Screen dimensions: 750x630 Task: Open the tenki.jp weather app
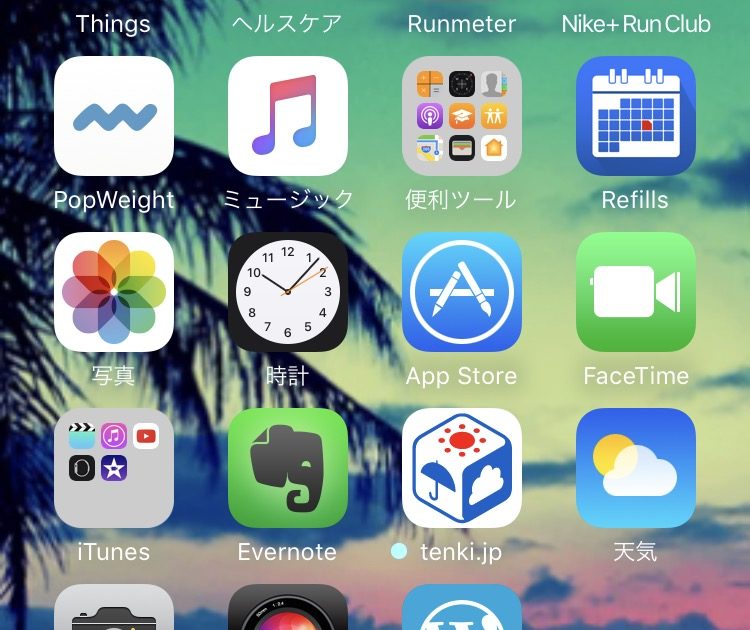point(462,468)
